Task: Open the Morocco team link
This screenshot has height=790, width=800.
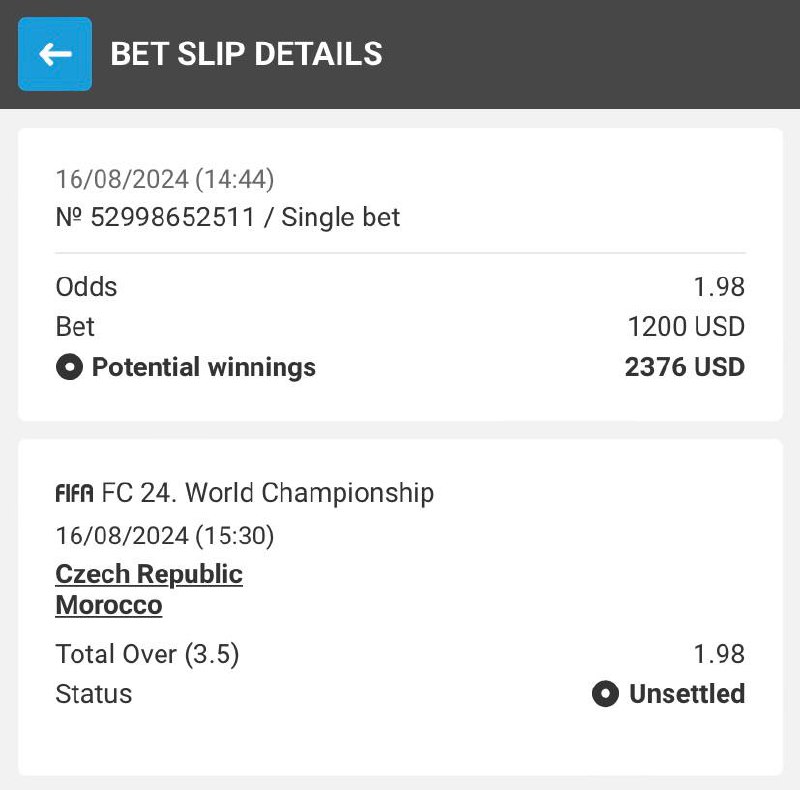Action: (x=109, y=605)
